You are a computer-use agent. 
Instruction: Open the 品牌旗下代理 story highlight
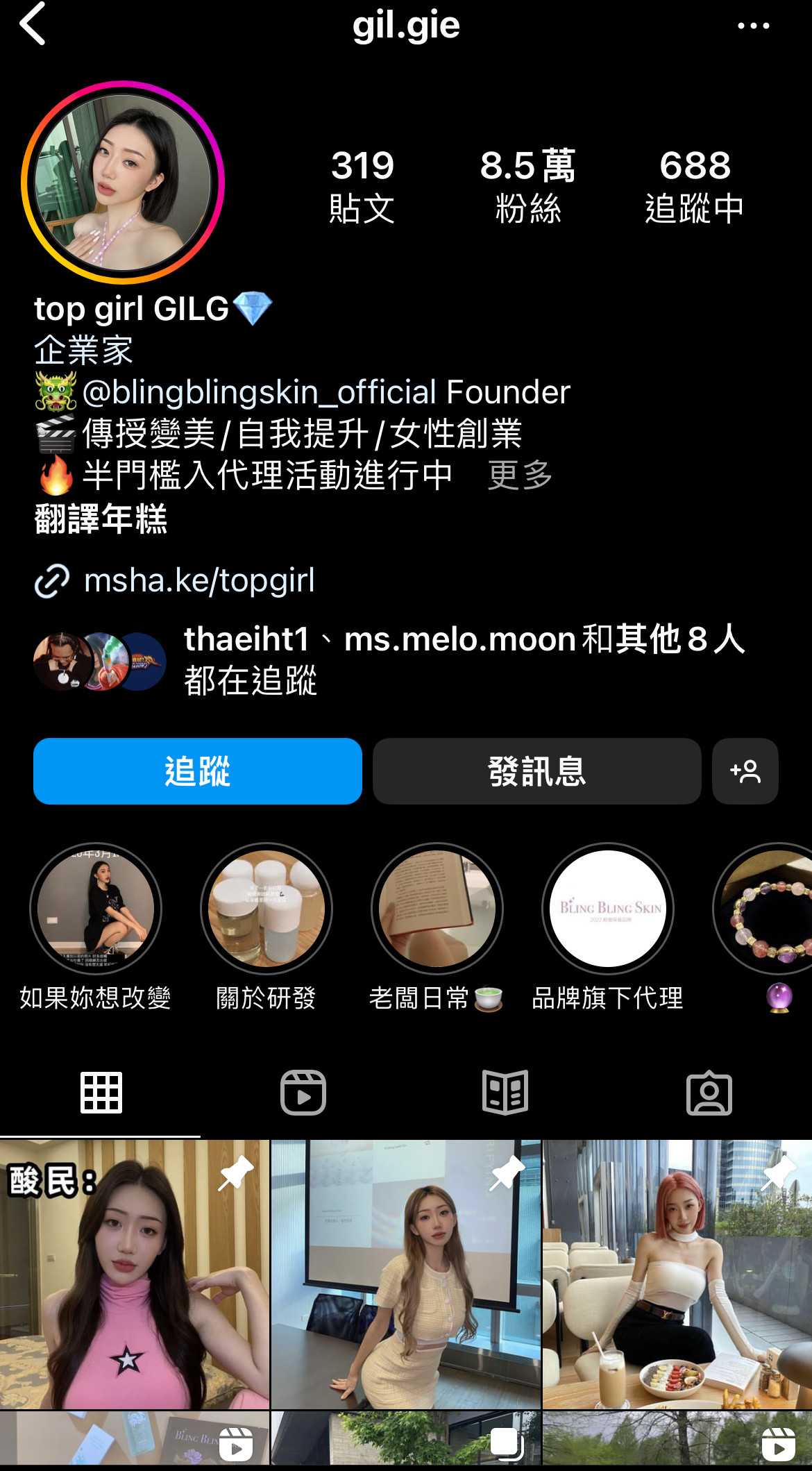608,909
